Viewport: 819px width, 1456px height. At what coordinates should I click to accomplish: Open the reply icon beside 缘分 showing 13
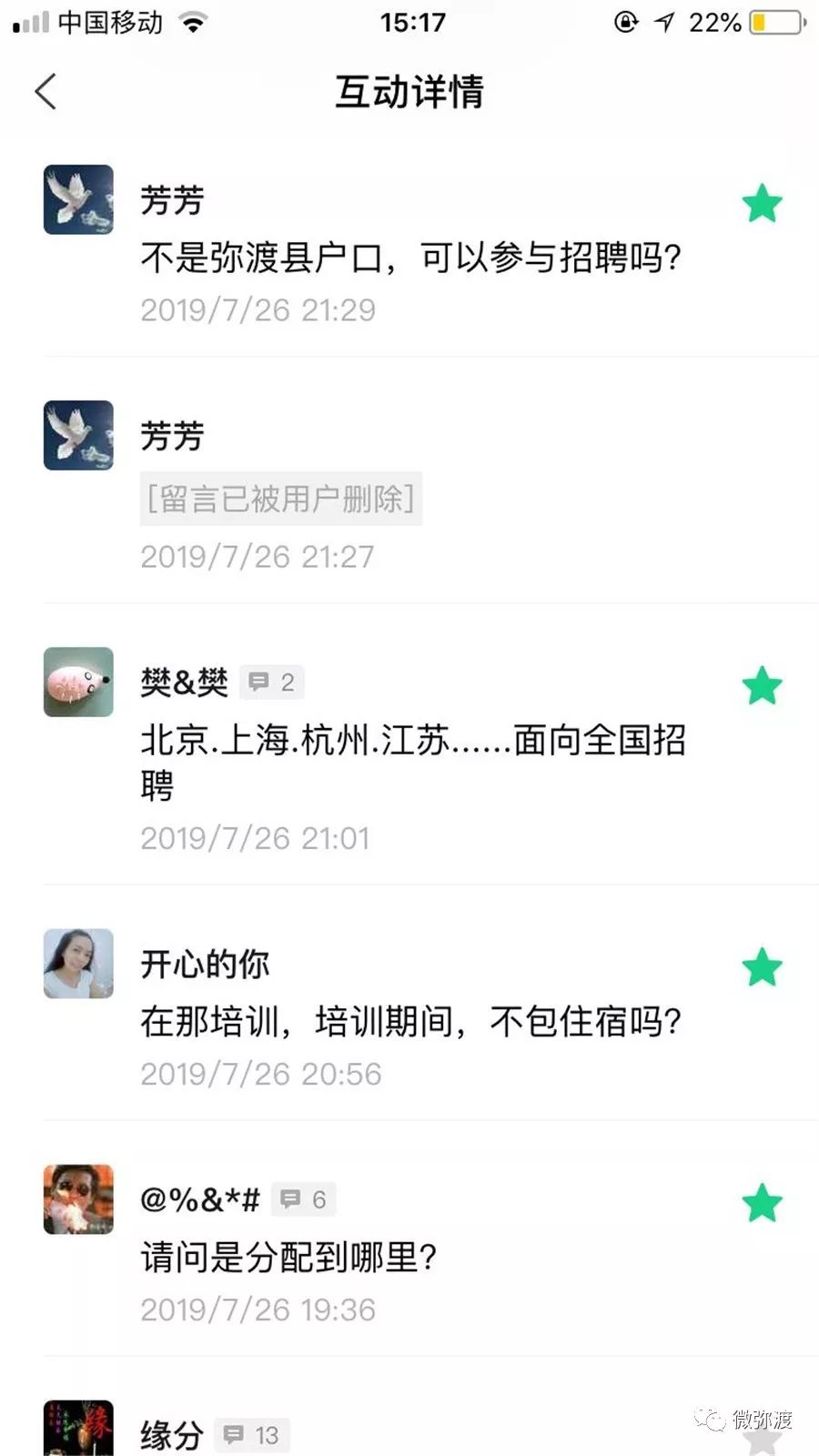(x=250, y=1435)
